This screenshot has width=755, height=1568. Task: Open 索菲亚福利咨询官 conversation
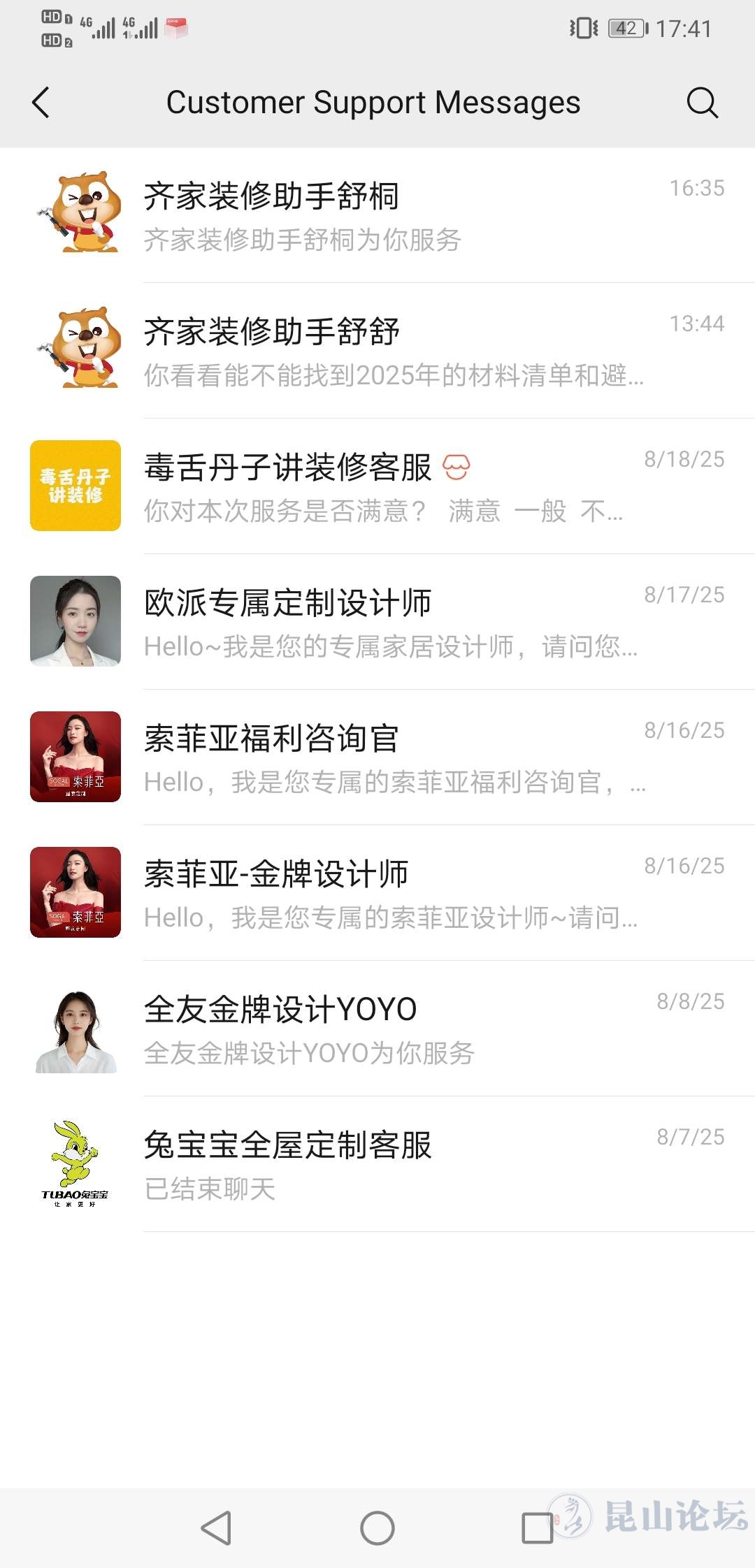point(377,757)
